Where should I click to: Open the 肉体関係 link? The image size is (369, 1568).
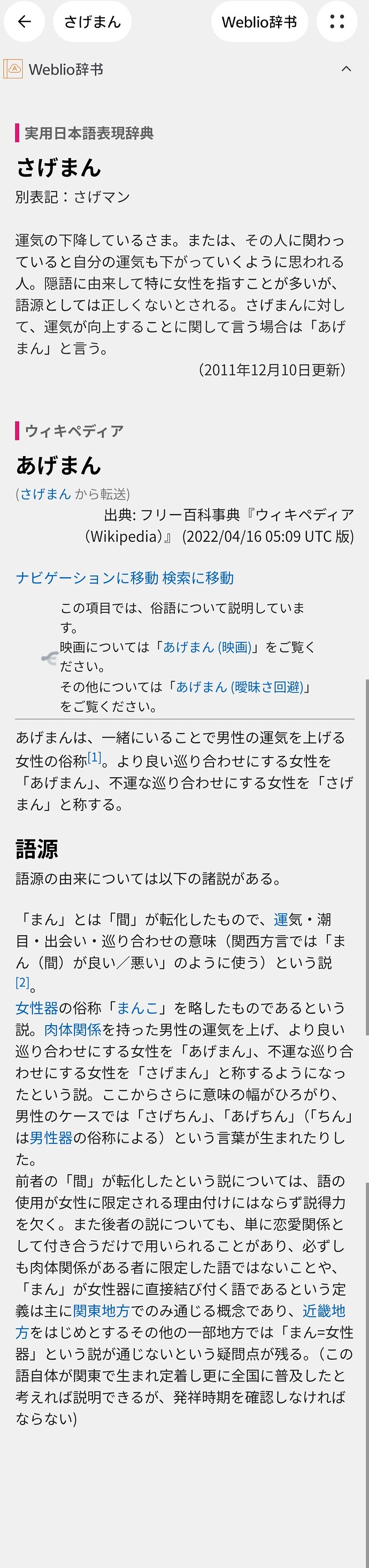pyautogui.click(x=72, y=1029)
